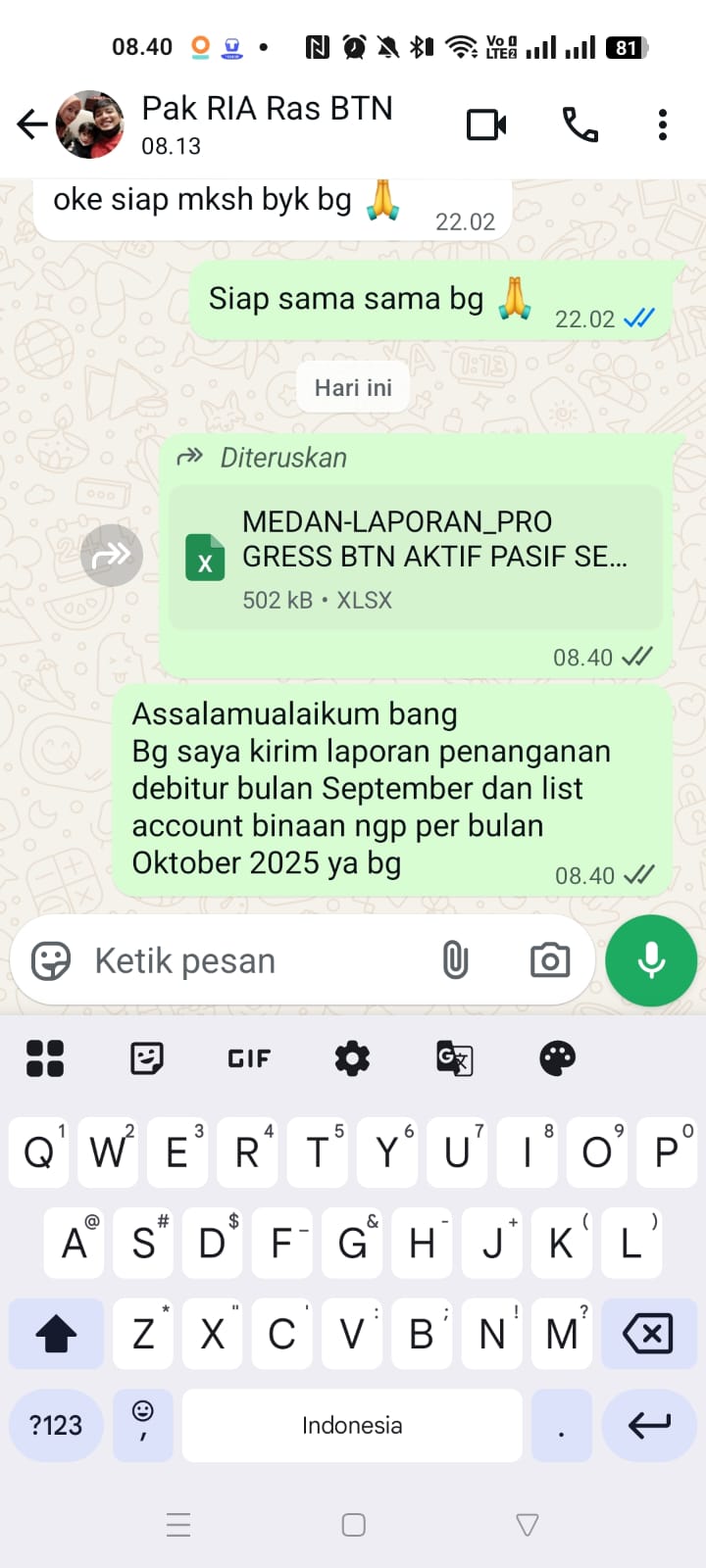Record a voice message with the microphone
Screen dimensions: 706x1568
[x=651, y=960]
